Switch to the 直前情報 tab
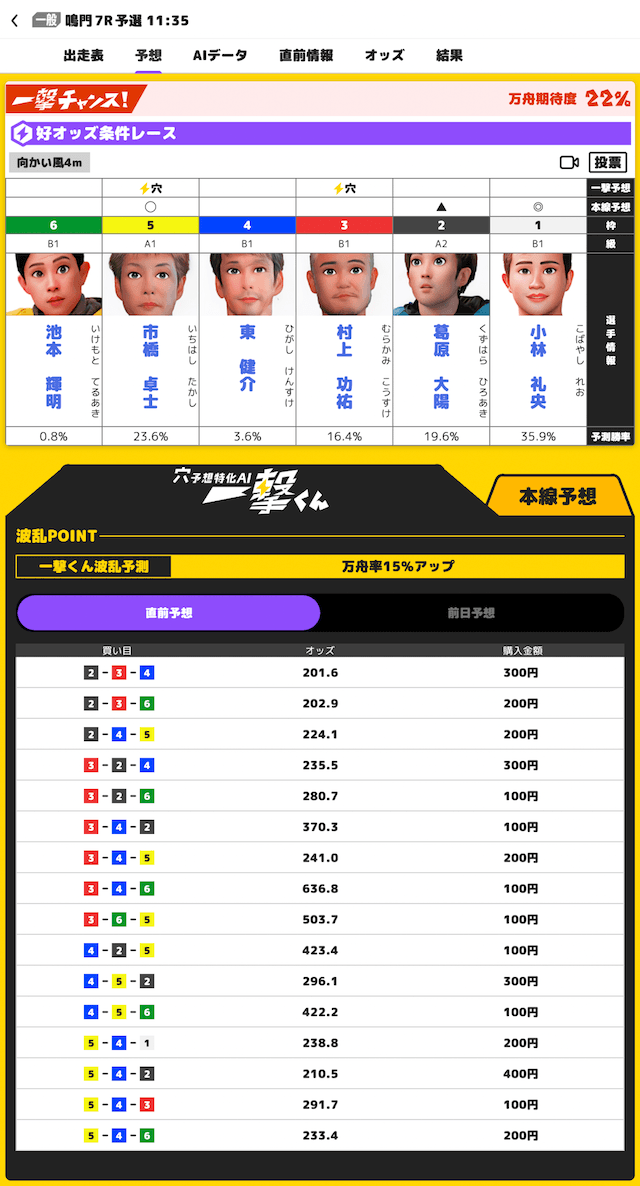640x1186 pixels. pyautogui.click(x=306, y=55)
